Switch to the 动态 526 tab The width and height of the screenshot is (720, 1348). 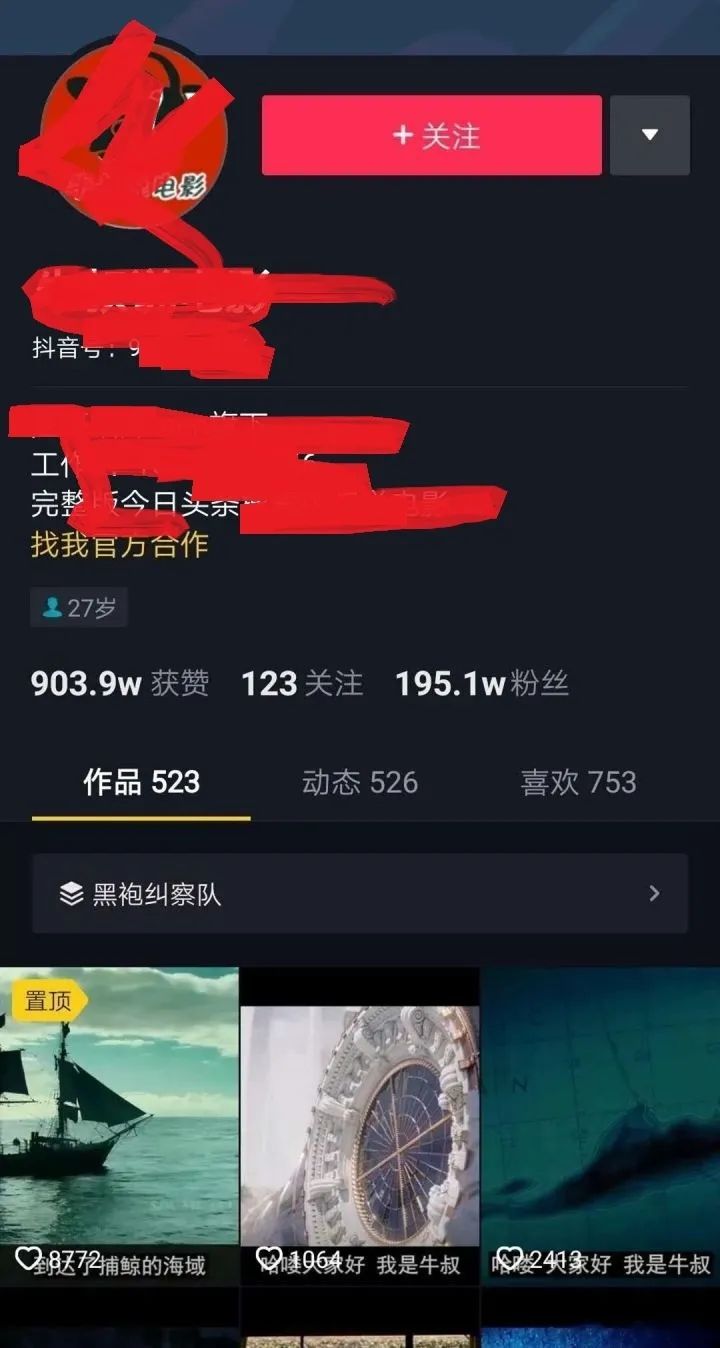tap(359, 782)
